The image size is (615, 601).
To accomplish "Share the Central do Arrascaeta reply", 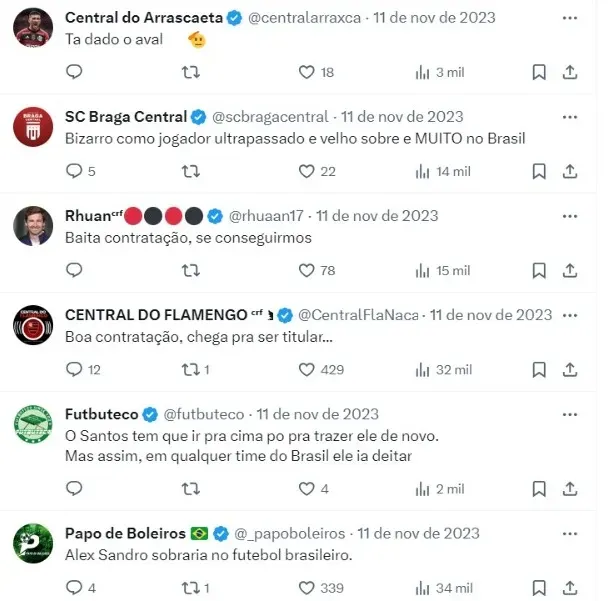I will point(570,72).
